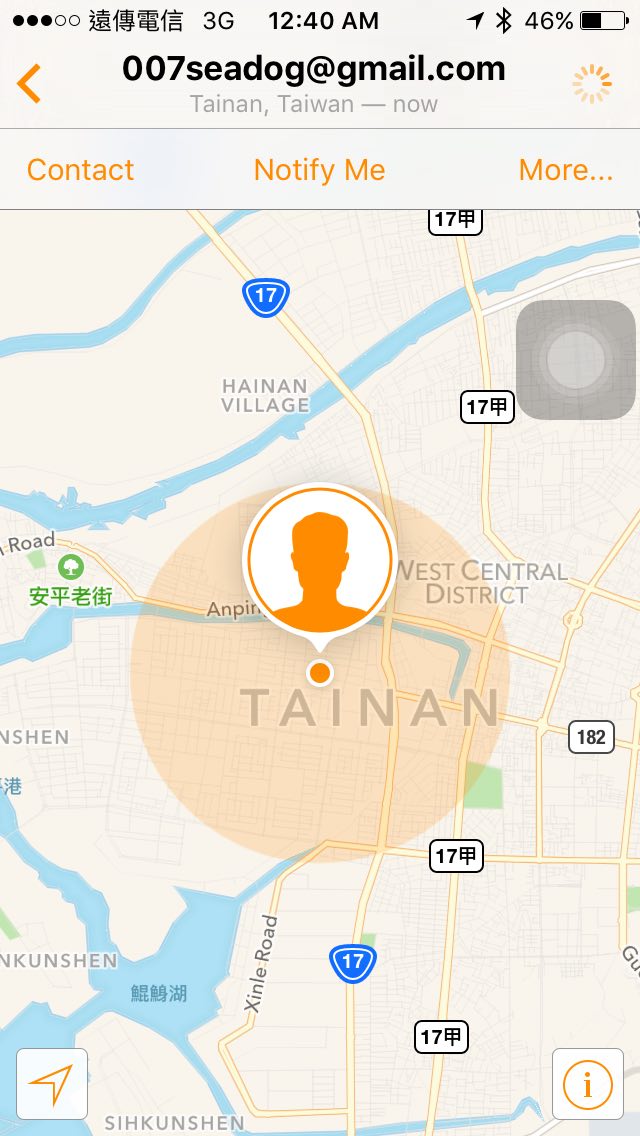Open the AssistiveTouch floating button
This screenshot has width=640, height=1136.
[576, 360]
